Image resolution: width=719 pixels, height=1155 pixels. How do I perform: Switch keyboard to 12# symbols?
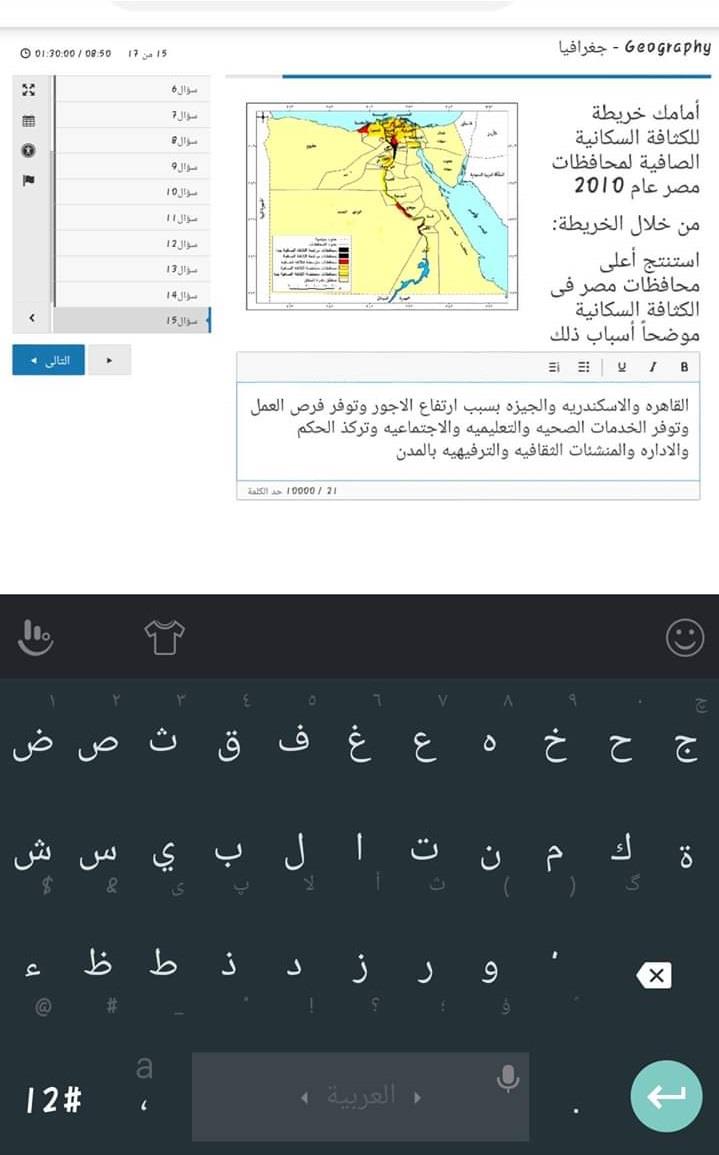[53, 1100]
